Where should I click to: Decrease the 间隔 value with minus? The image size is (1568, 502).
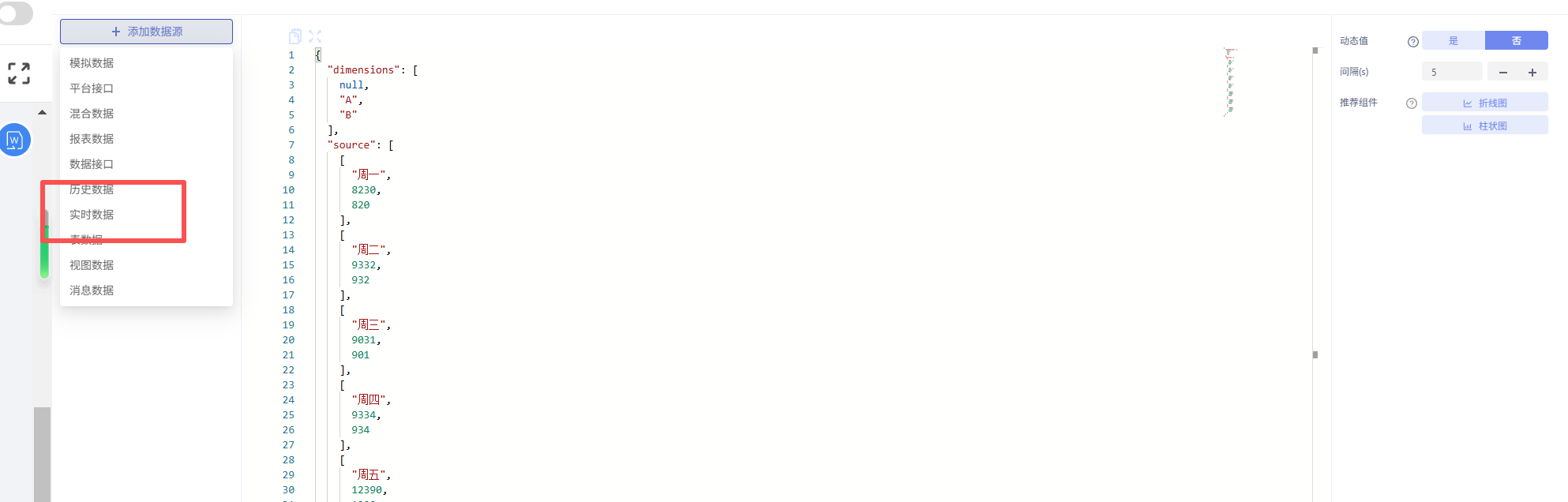tap(1502, 72)
